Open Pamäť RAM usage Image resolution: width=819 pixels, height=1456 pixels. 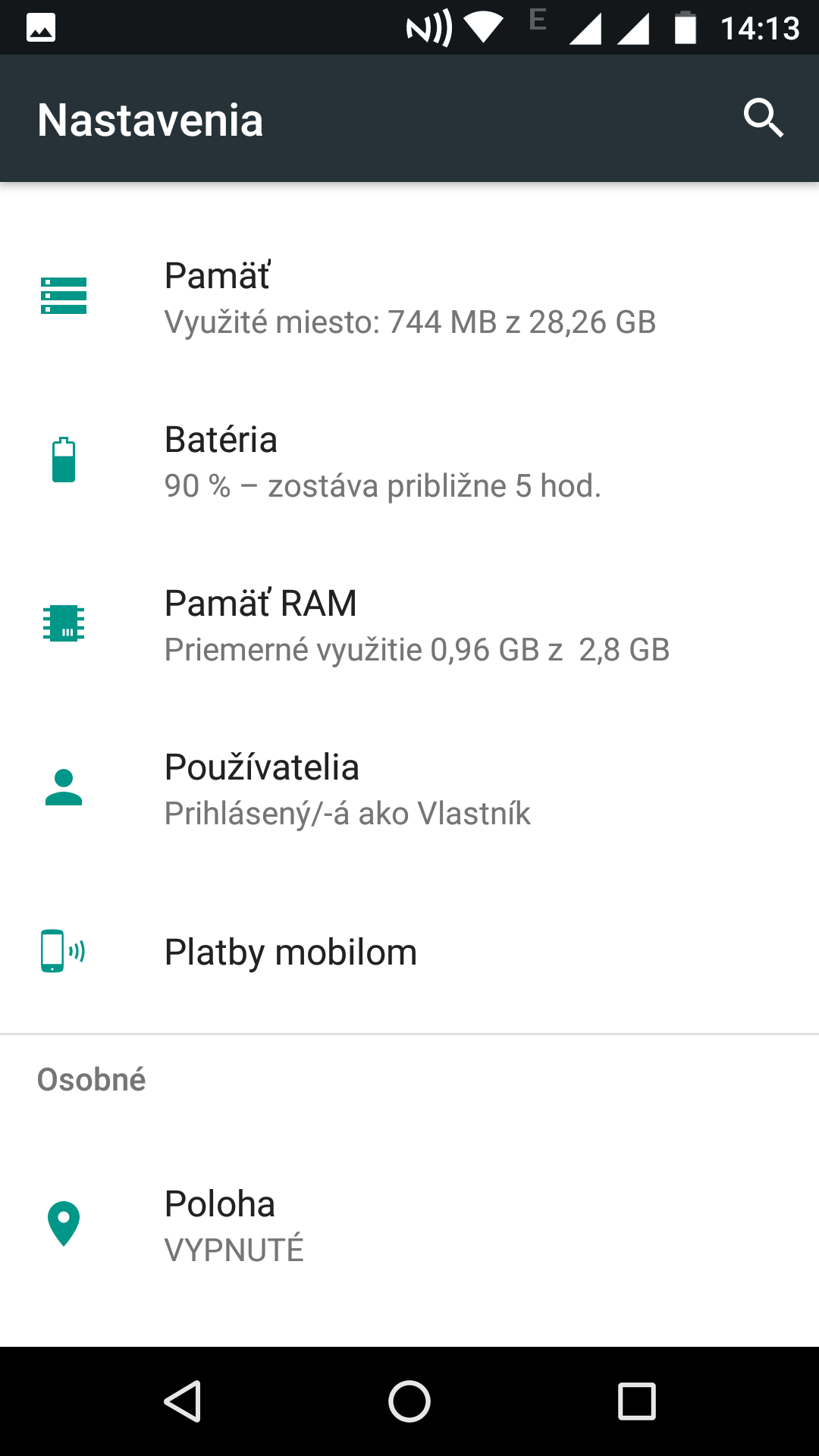(409, 625)
